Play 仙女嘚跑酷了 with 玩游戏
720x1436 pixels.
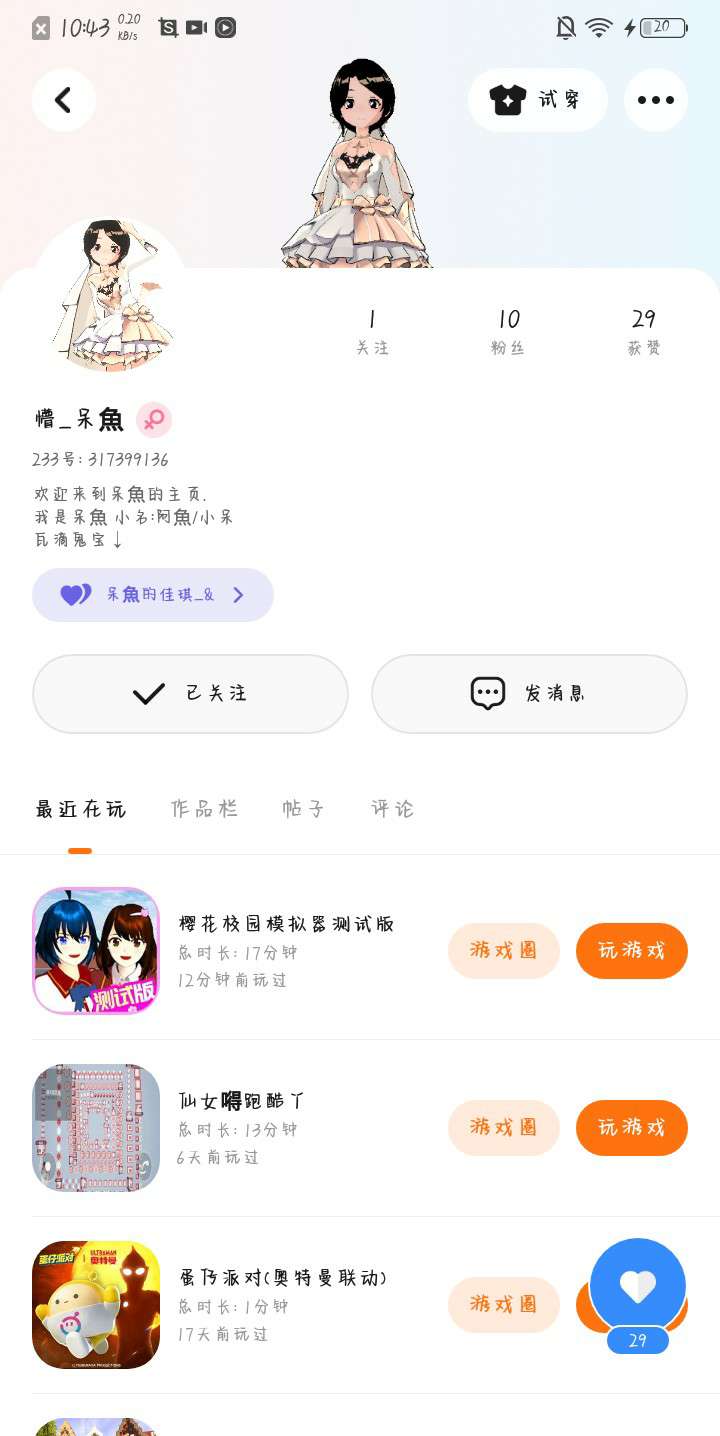[x=632, y=1128]
